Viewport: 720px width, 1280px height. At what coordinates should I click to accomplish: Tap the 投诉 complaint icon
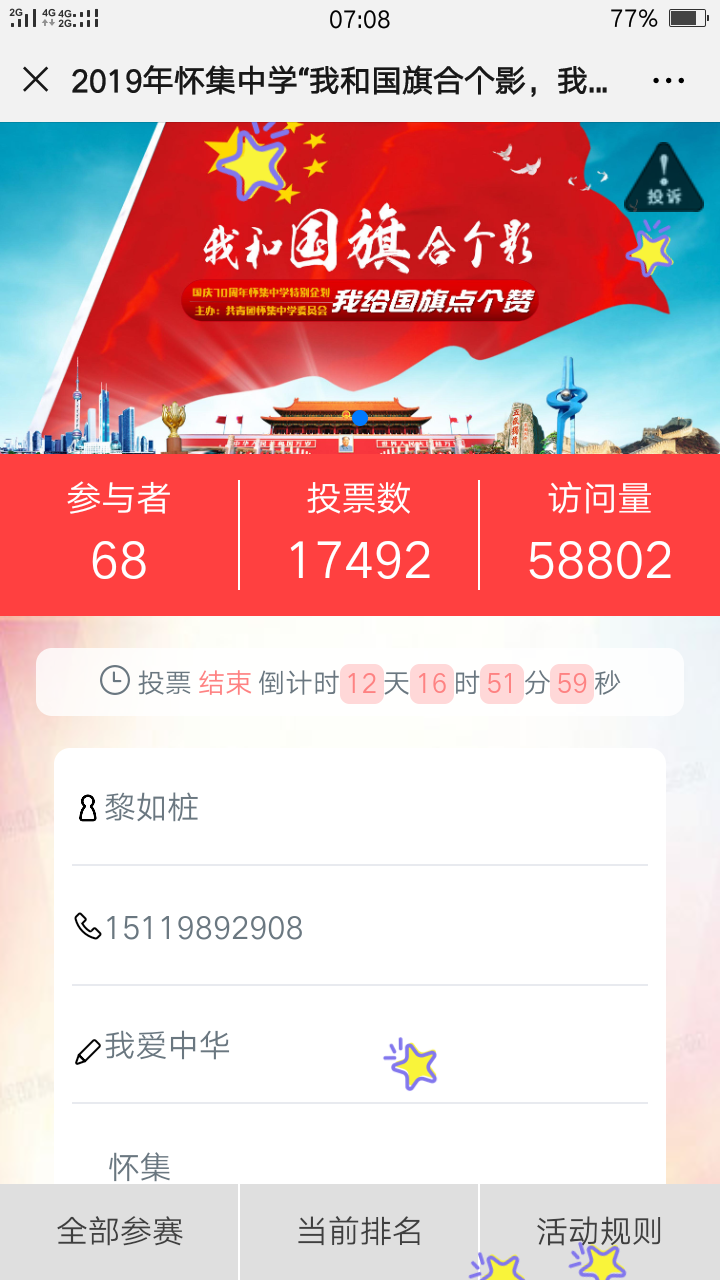coord(663,178)
